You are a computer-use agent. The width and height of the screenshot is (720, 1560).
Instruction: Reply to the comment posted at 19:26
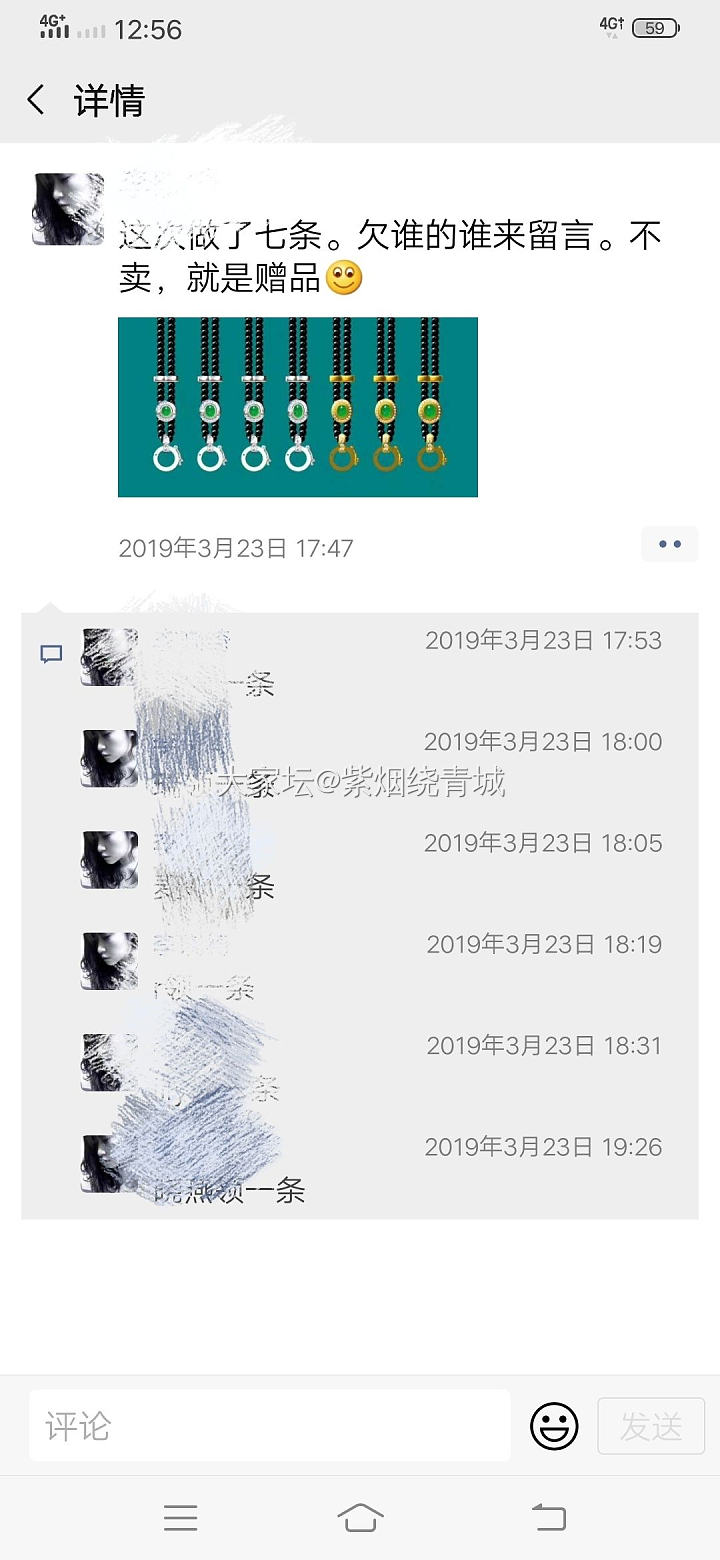400,1168
